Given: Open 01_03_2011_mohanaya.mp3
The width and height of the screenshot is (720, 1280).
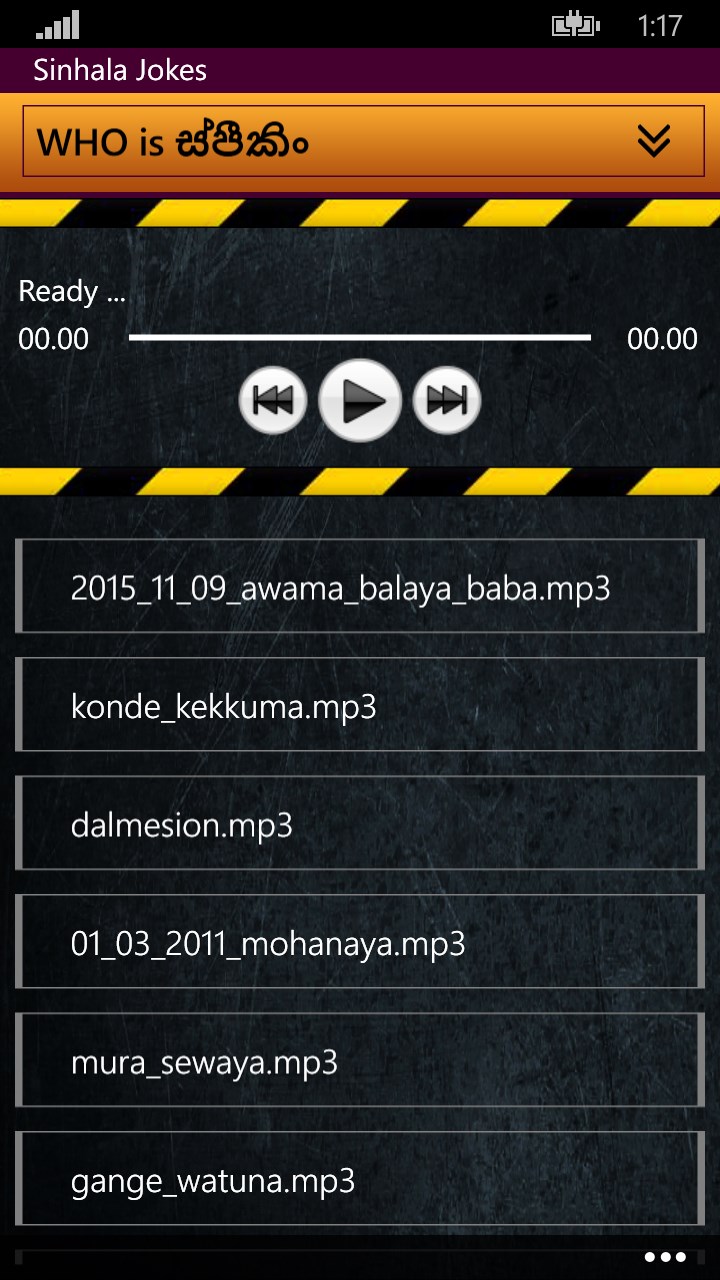Looking at the screenshot, I should 360,943.
